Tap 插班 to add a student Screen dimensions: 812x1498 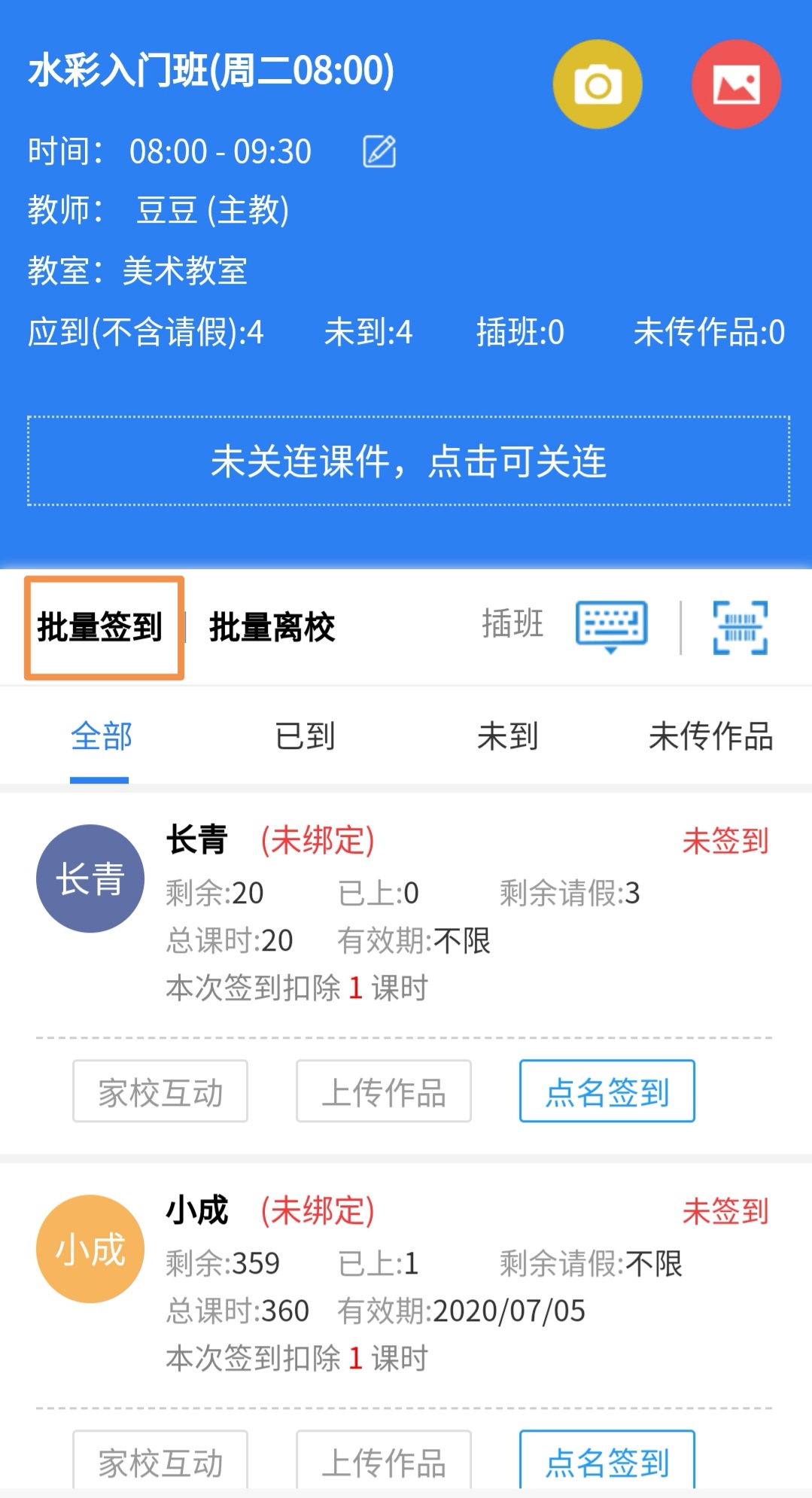pyautogui.click(x=512, y=624)
